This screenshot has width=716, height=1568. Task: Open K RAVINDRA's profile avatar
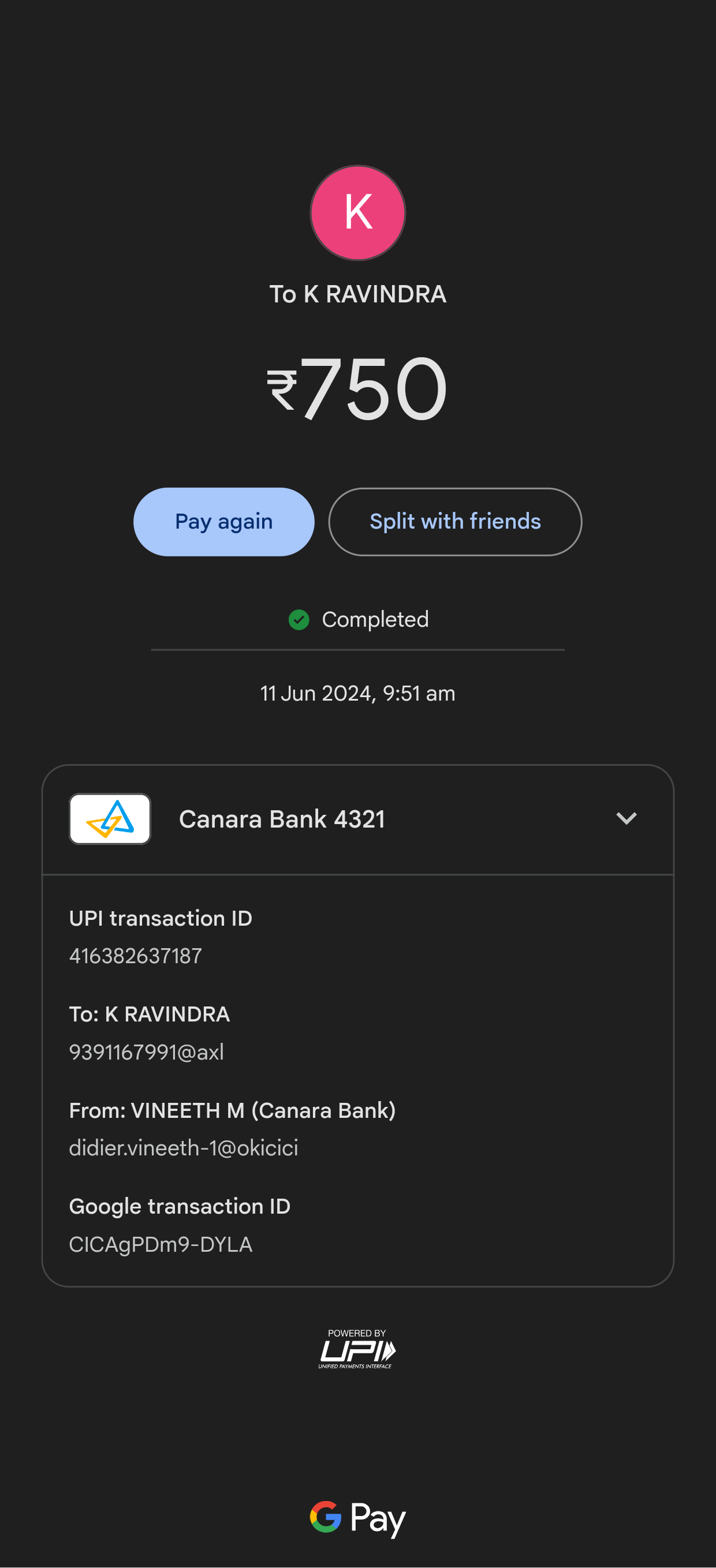click(x=358, y=213)
